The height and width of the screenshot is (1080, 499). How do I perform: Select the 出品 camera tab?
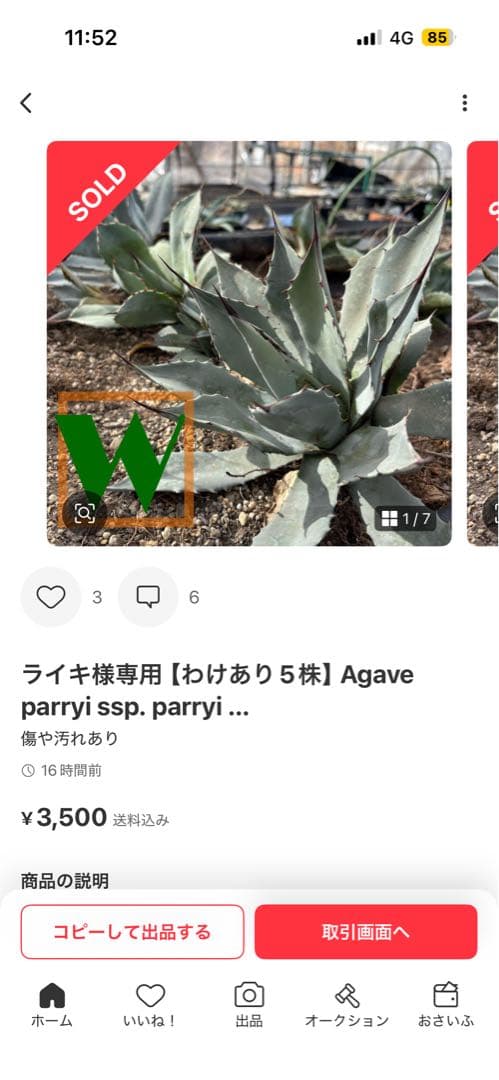pyautogui.click(x=249, y=1005)
